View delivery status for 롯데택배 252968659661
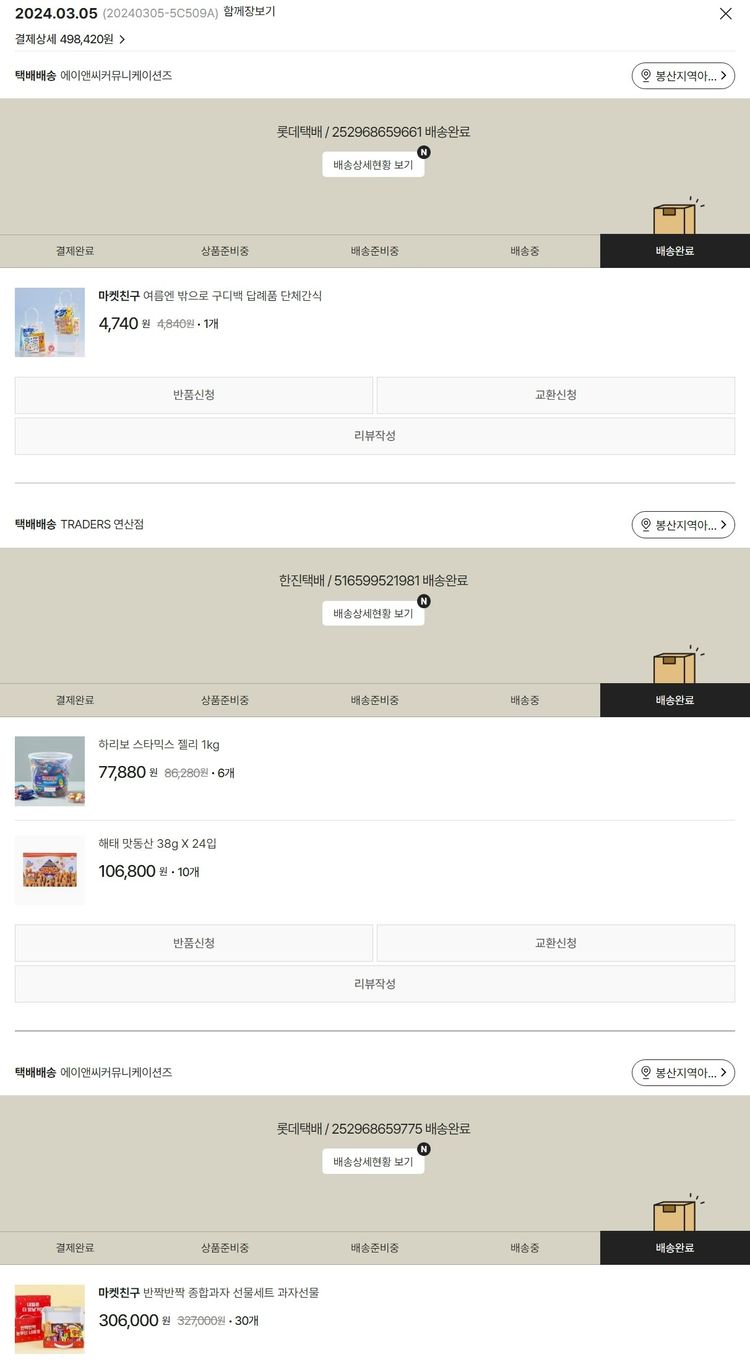This screenshot has width=750, height=1362. click(373, 165)
